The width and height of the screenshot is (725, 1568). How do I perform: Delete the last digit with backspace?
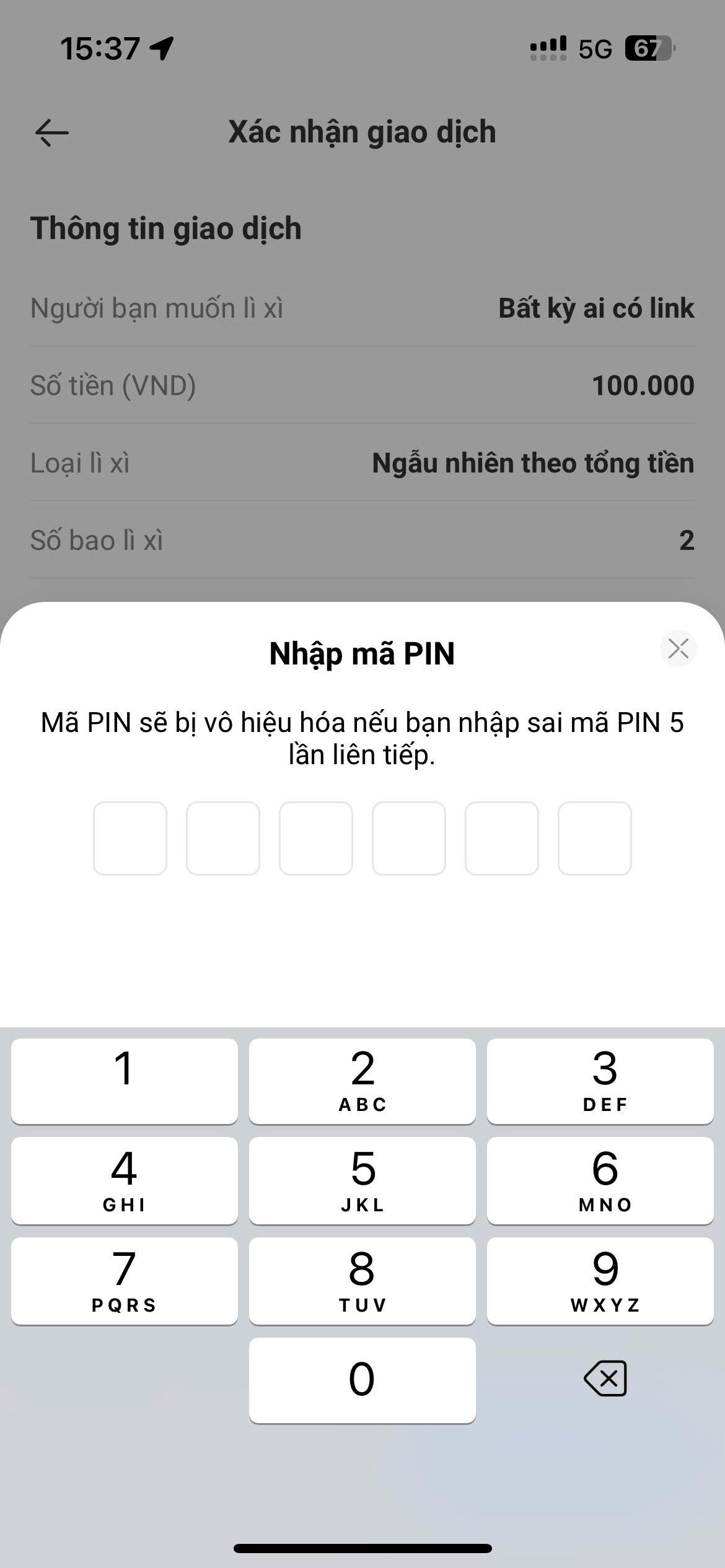[x=605, y=1379]
